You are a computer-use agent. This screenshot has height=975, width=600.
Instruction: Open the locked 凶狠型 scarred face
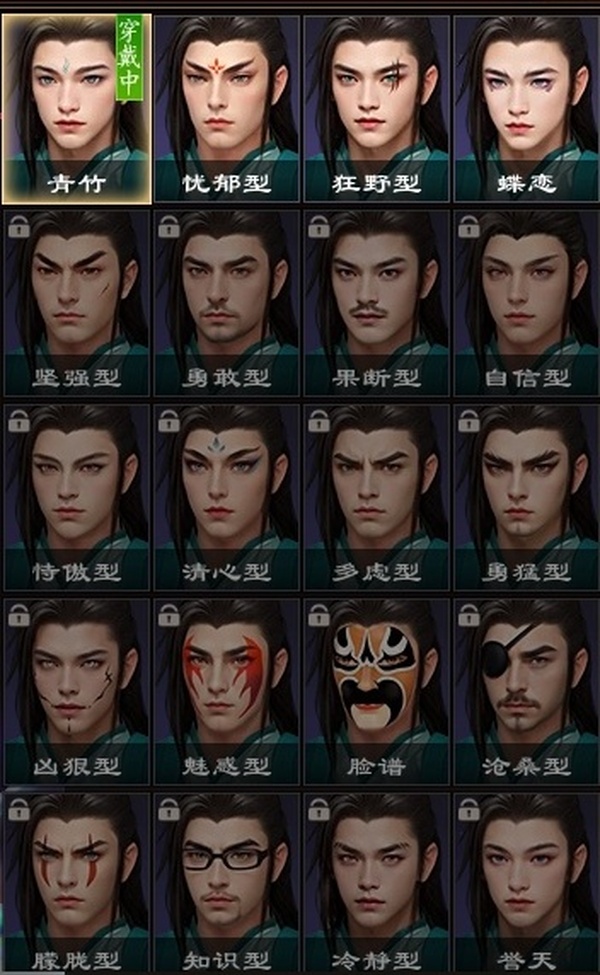click(x=77, y=691)
